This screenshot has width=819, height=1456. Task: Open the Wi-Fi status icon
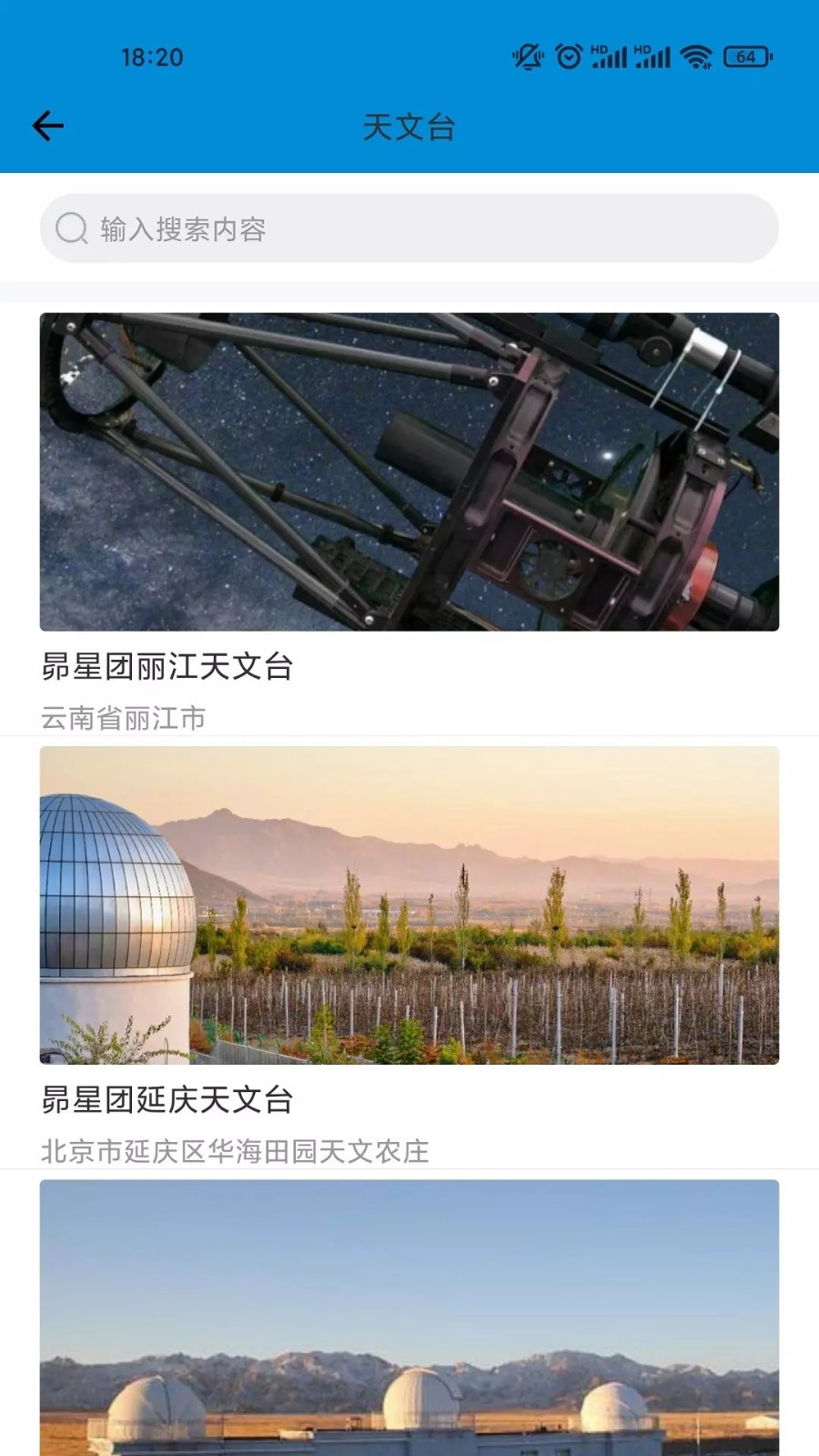[696, 56]
